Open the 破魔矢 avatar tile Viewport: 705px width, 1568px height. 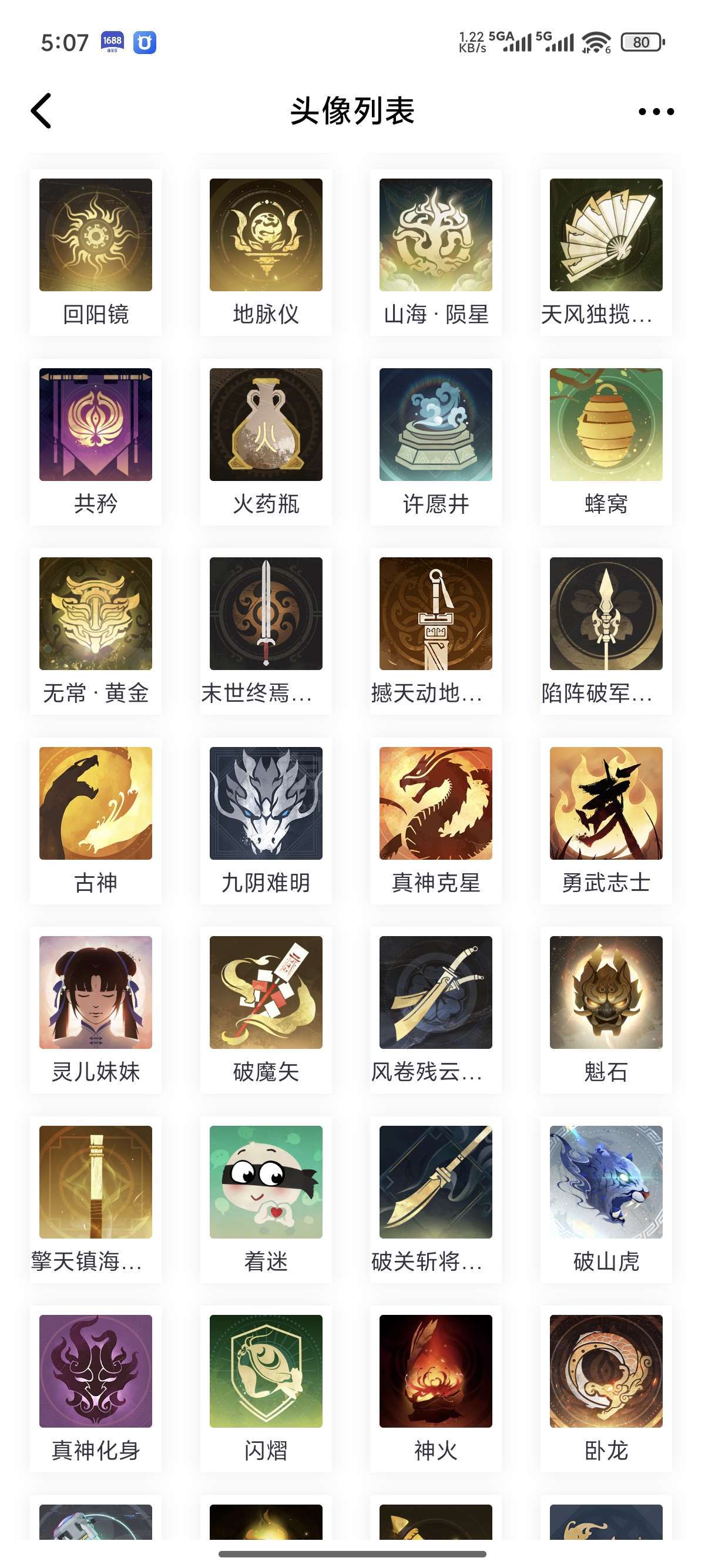266,1010
